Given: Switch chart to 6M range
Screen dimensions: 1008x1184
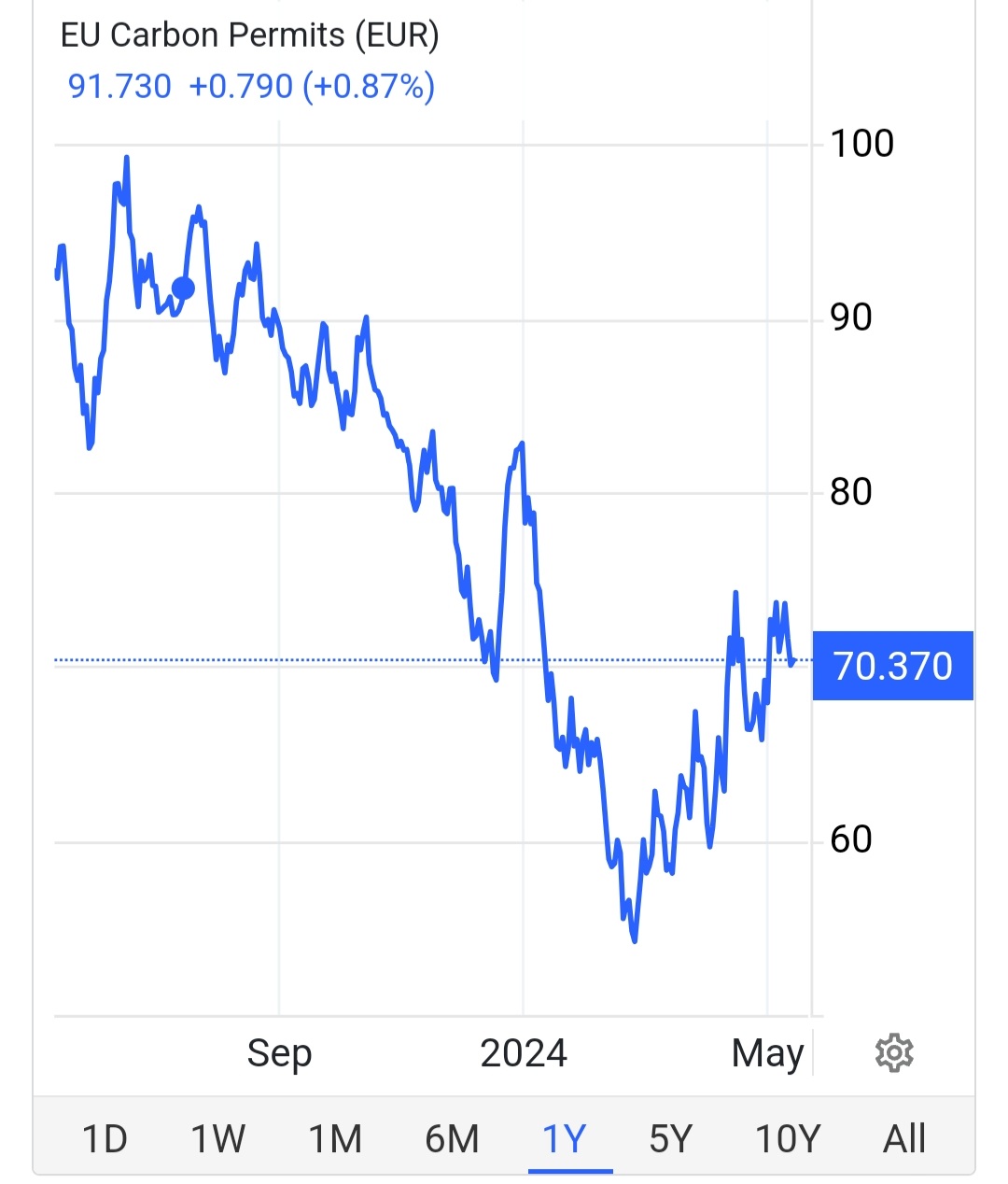Looking at the screenshot, I should click(x=452, y=1138).
